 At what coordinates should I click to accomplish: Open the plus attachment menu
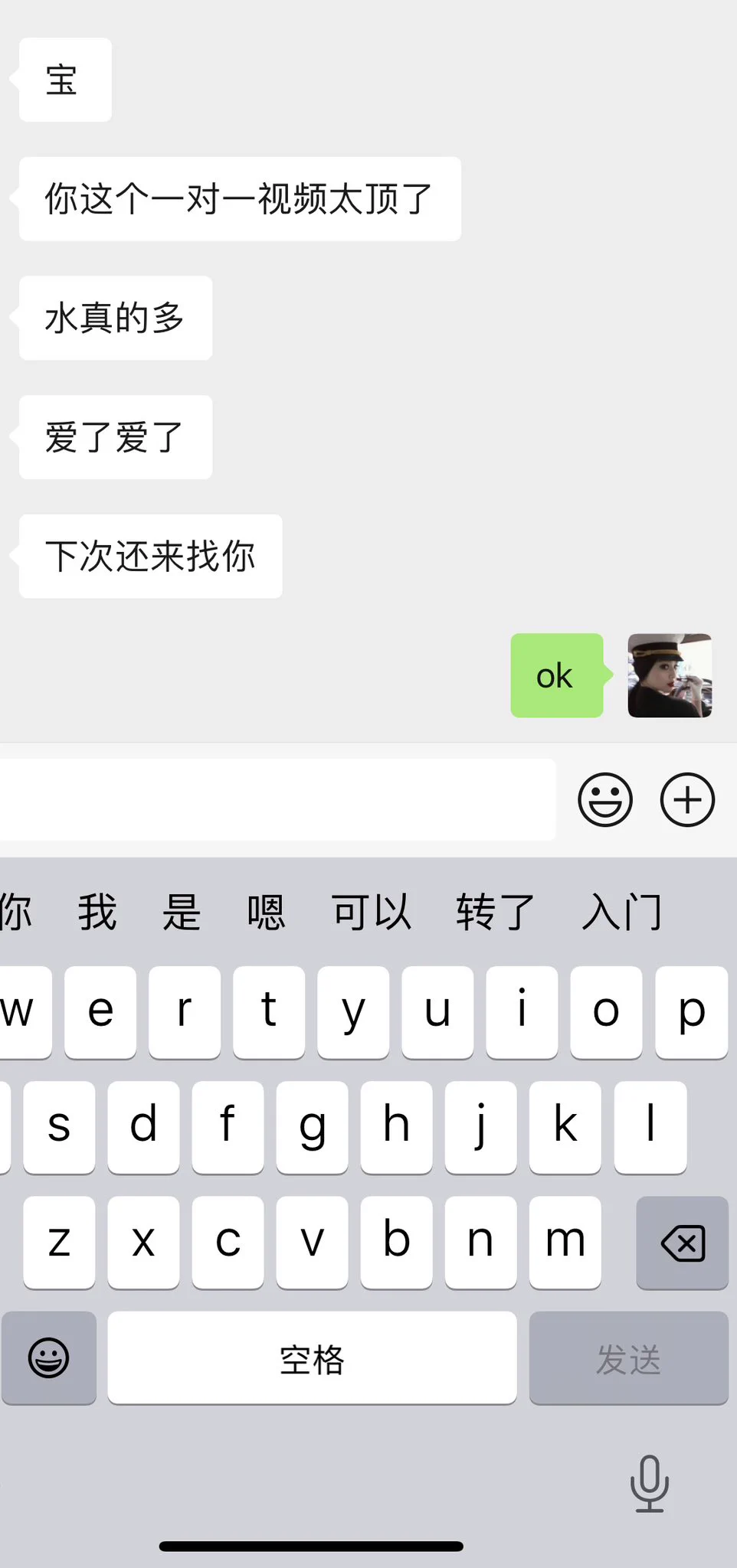[x=687, y=799]
